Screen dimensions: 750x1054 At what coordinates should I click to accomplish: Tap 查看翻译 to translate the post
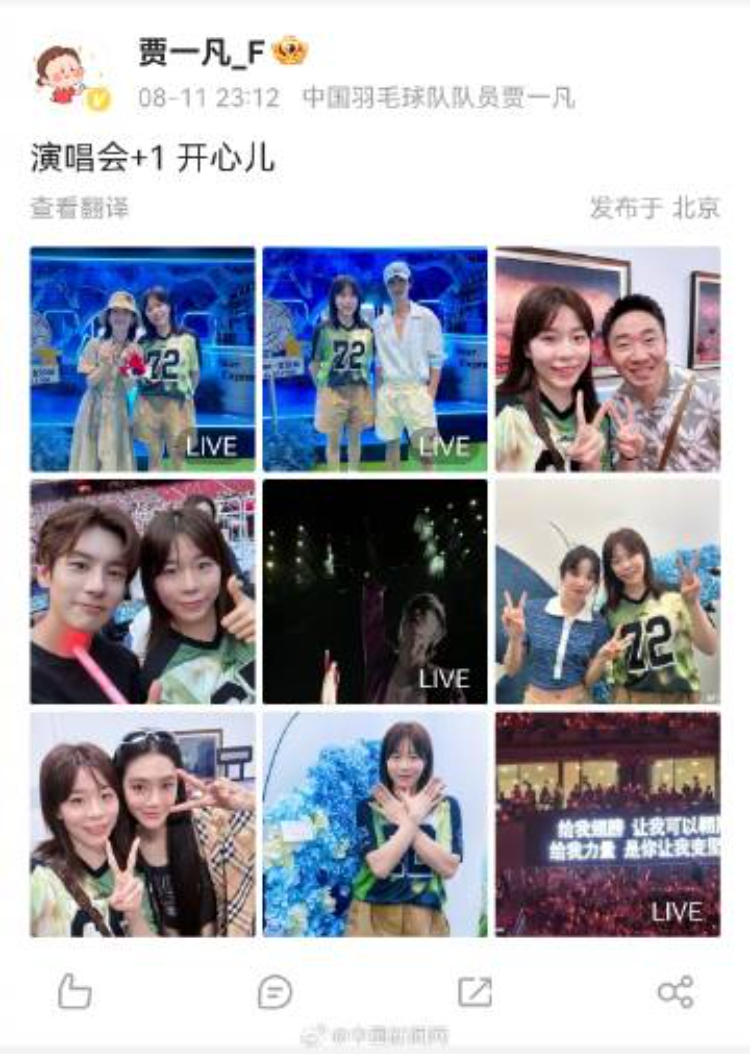click(x=80, y=208)
